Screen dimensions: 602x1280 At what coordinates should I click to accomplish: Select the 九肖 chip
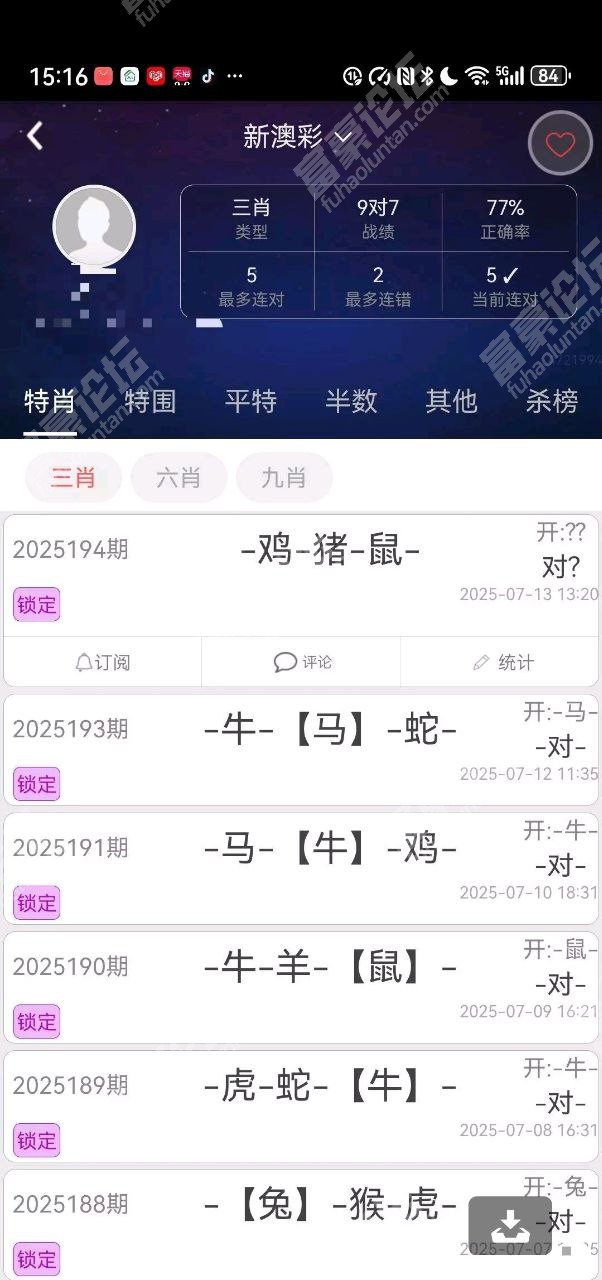[x=284, y=477]
